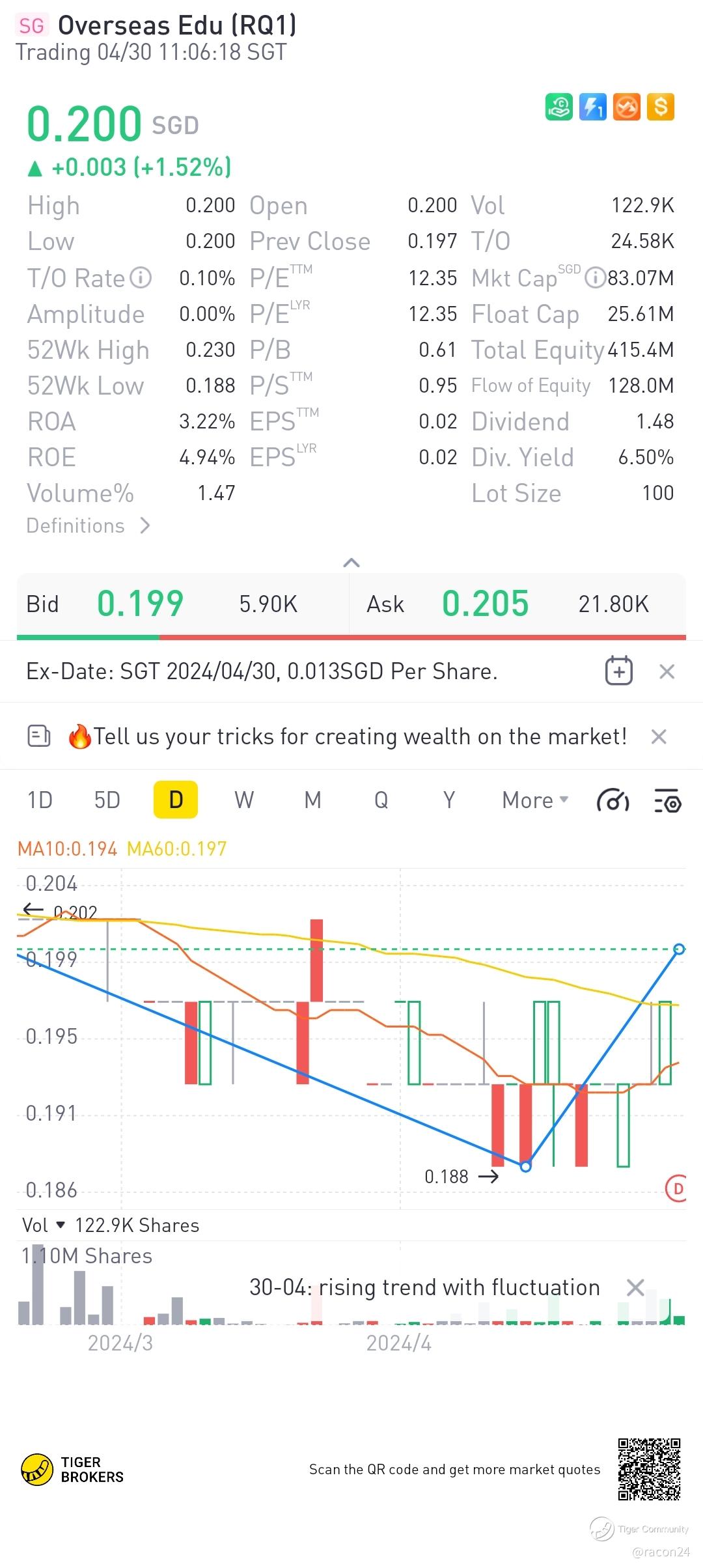The height and width of the screenshot is (1568, 703).
Task: Expand the More chart periods dropdown
Action: point(535,800)
